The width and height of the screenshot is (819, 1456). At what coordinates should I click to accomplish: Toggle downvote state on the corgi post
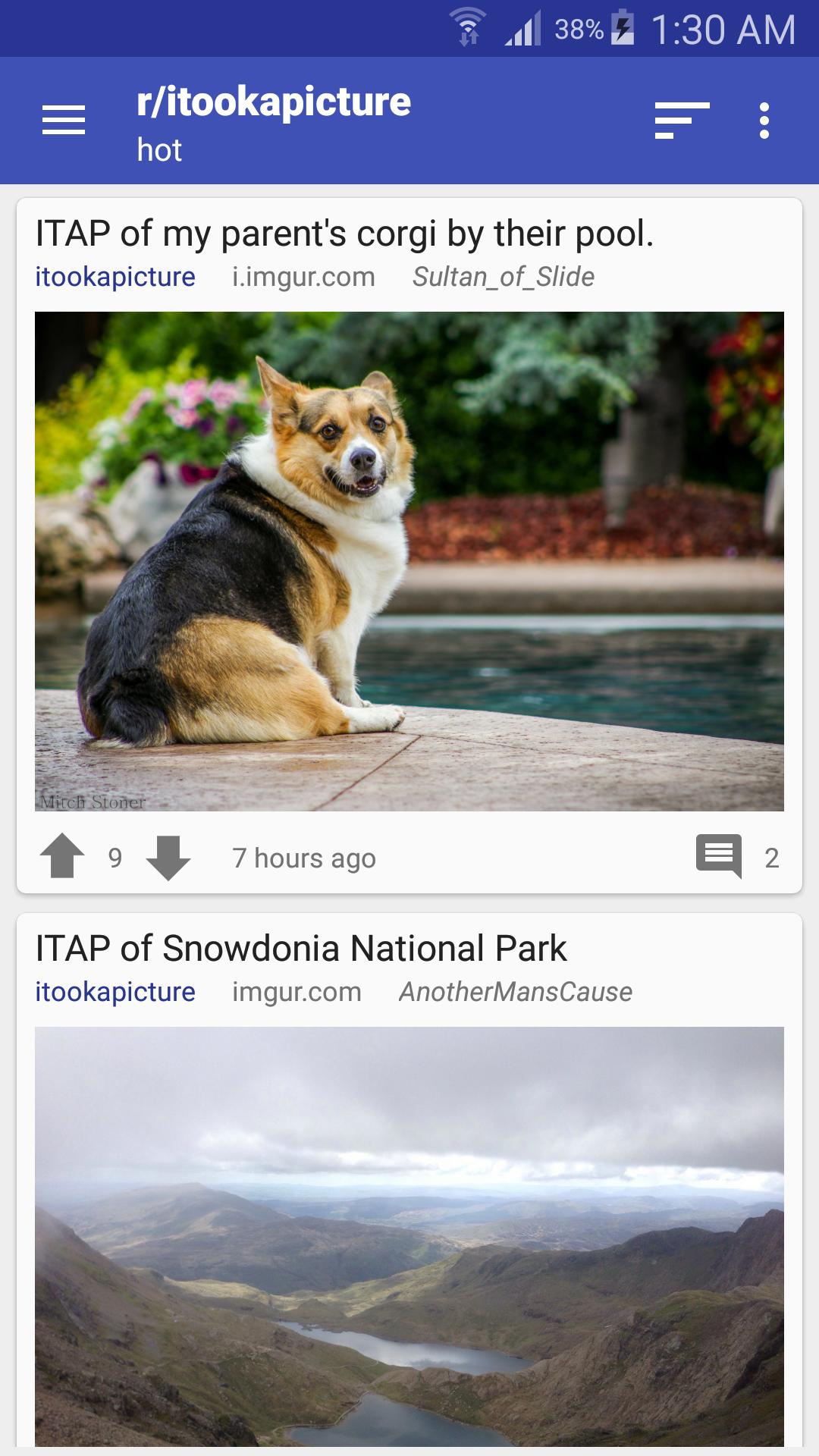(168, 858)
